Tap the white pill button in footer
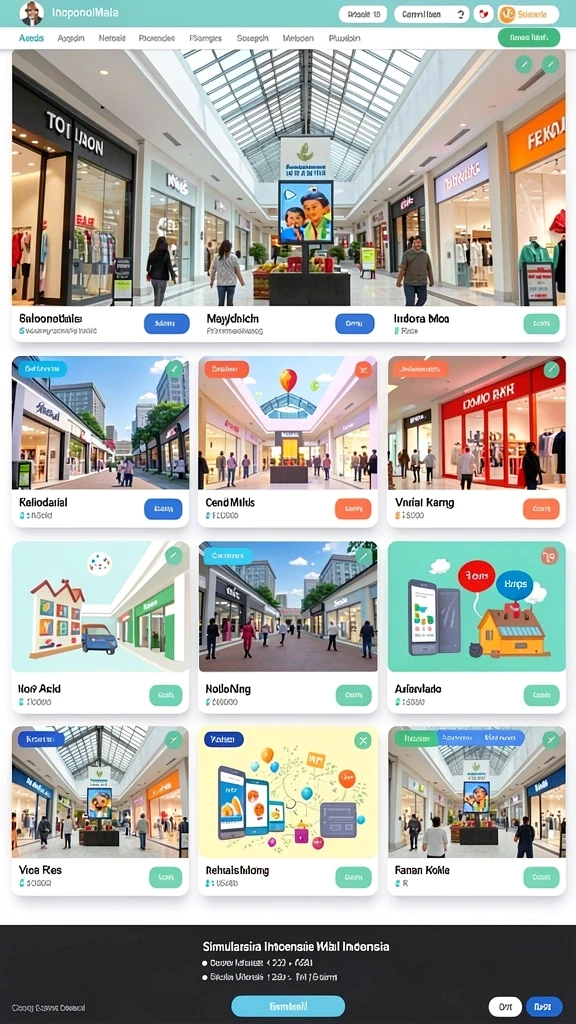The height and width of the screenshot is (1024, 576). pyautogui.click(x=505, y=1006)
